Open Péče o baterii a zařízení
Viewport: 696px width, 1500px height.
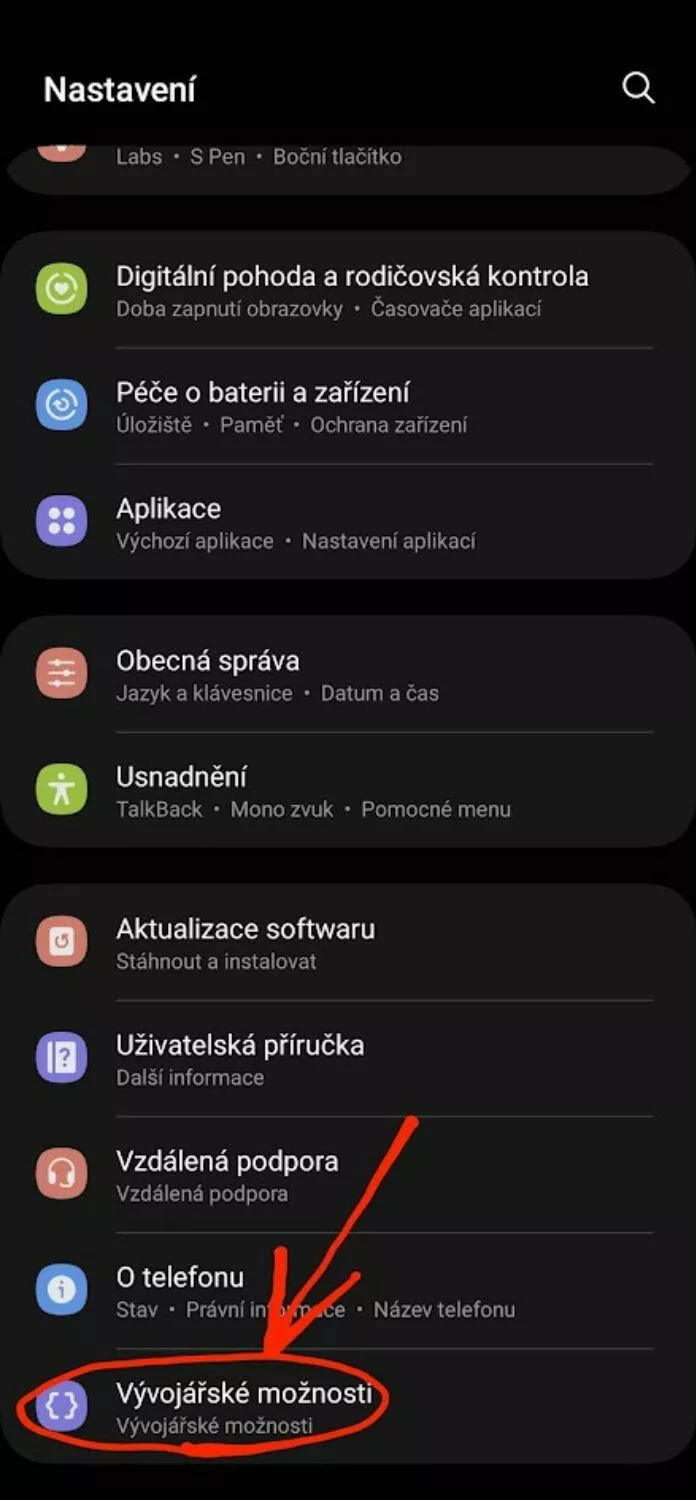(348, 406)
